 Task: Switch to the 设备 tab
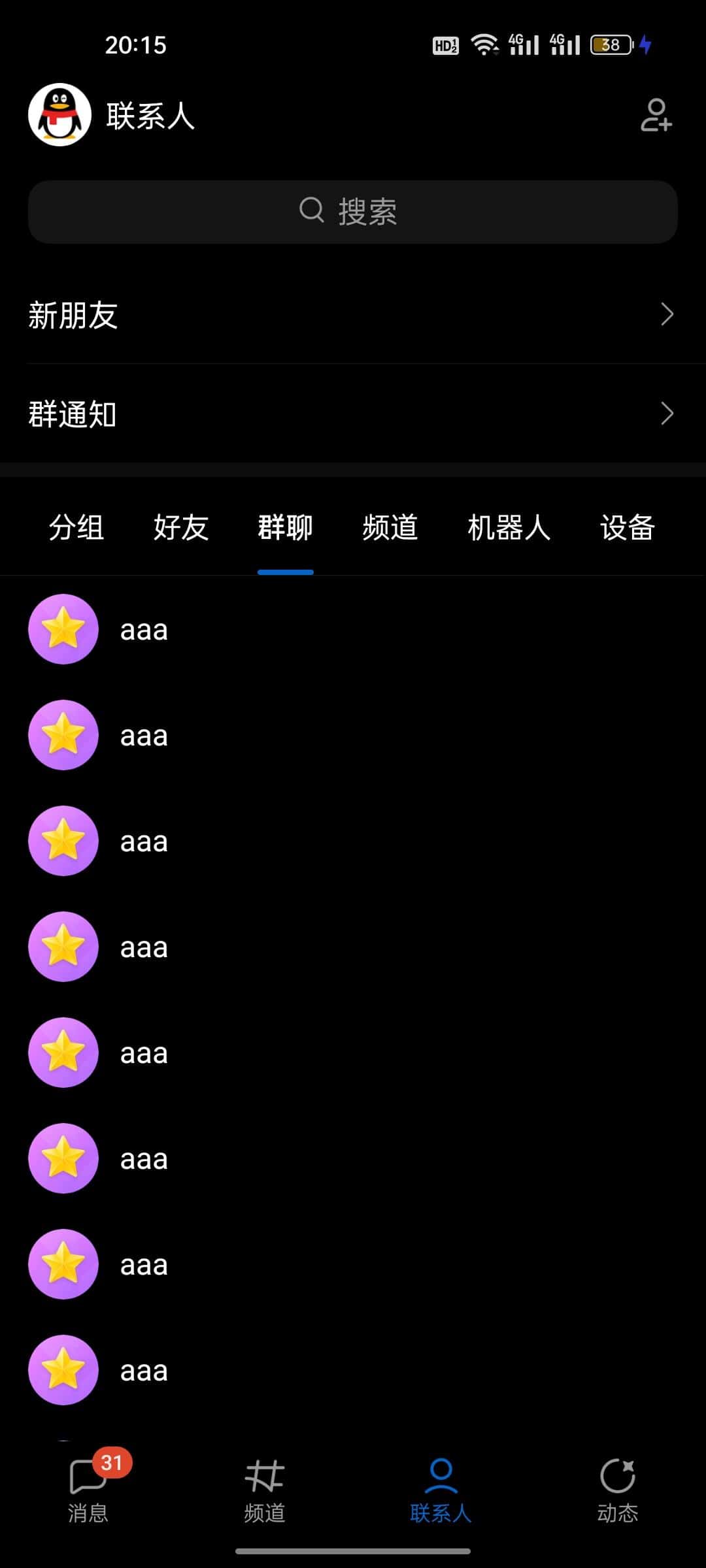click(x=628, y=527)
